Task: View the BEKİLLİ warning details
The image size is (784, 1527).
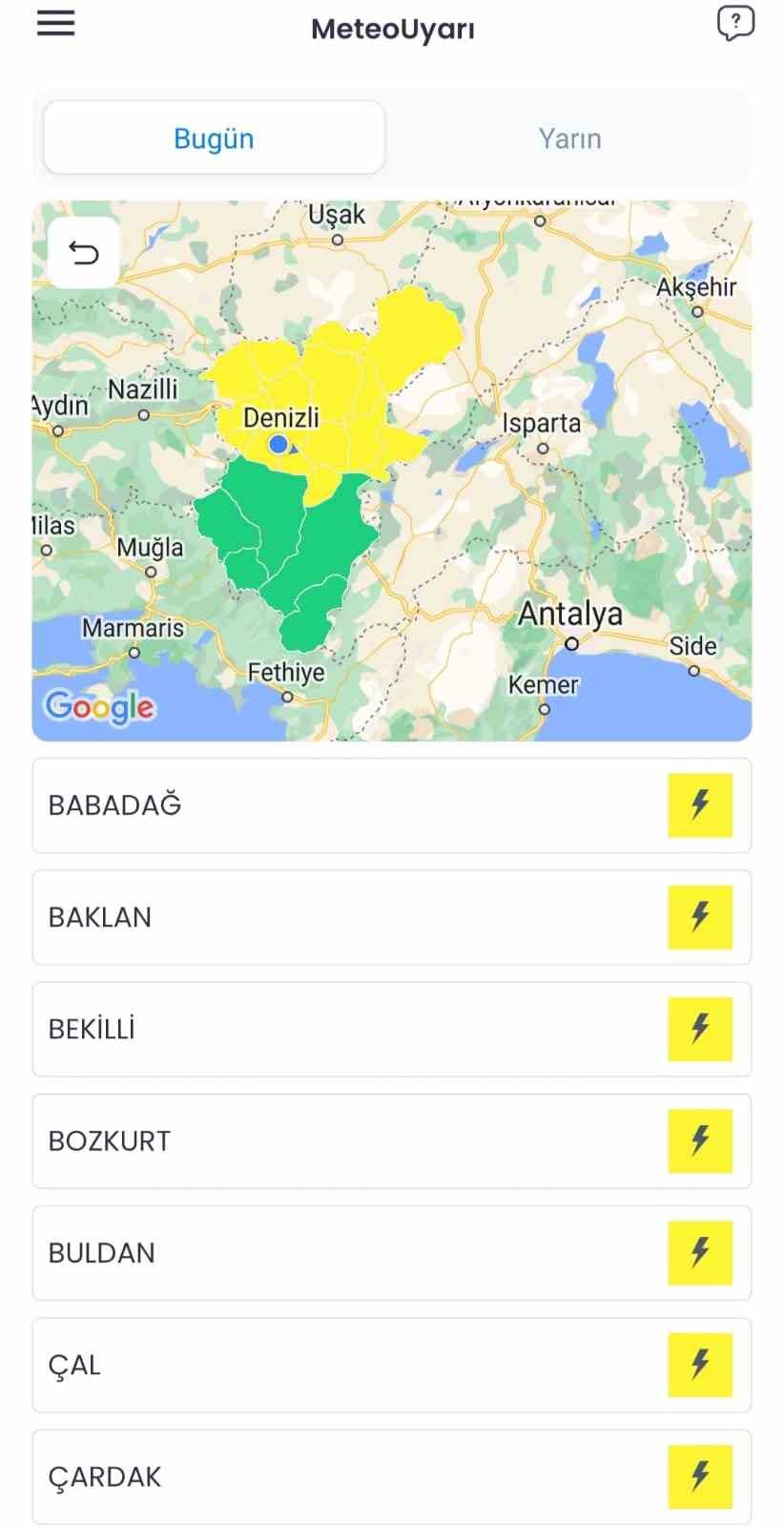Action: [x=391, y=1029]
